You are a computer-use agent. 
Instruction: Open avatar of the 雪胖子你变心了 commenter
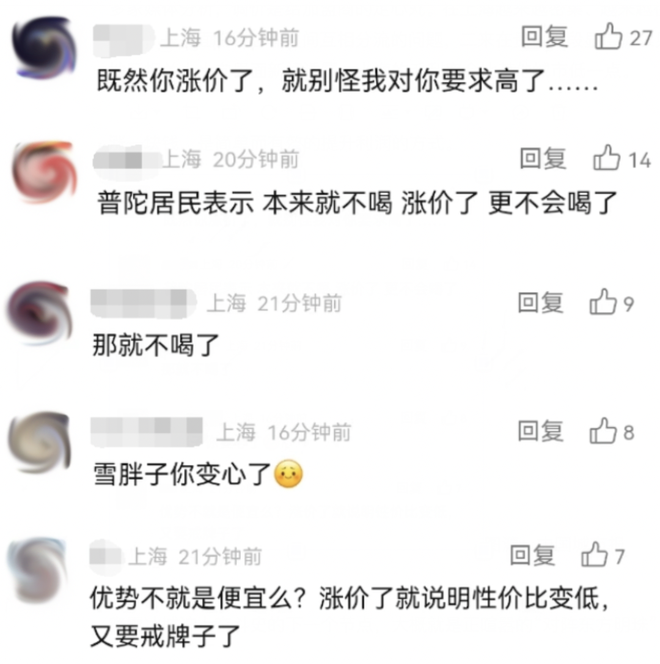point(38,440)
